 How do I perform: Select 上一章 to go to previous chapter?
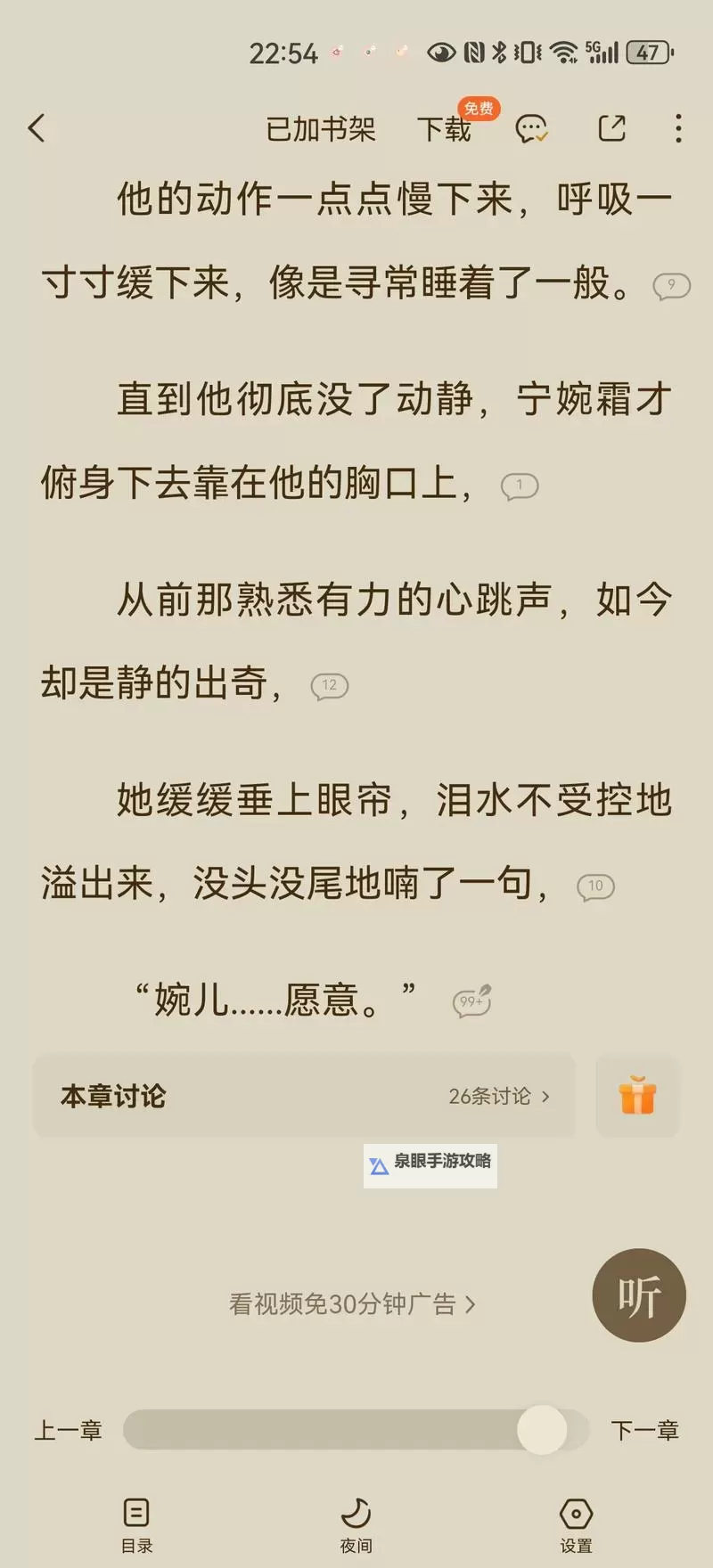click(x=68, y=1431)
